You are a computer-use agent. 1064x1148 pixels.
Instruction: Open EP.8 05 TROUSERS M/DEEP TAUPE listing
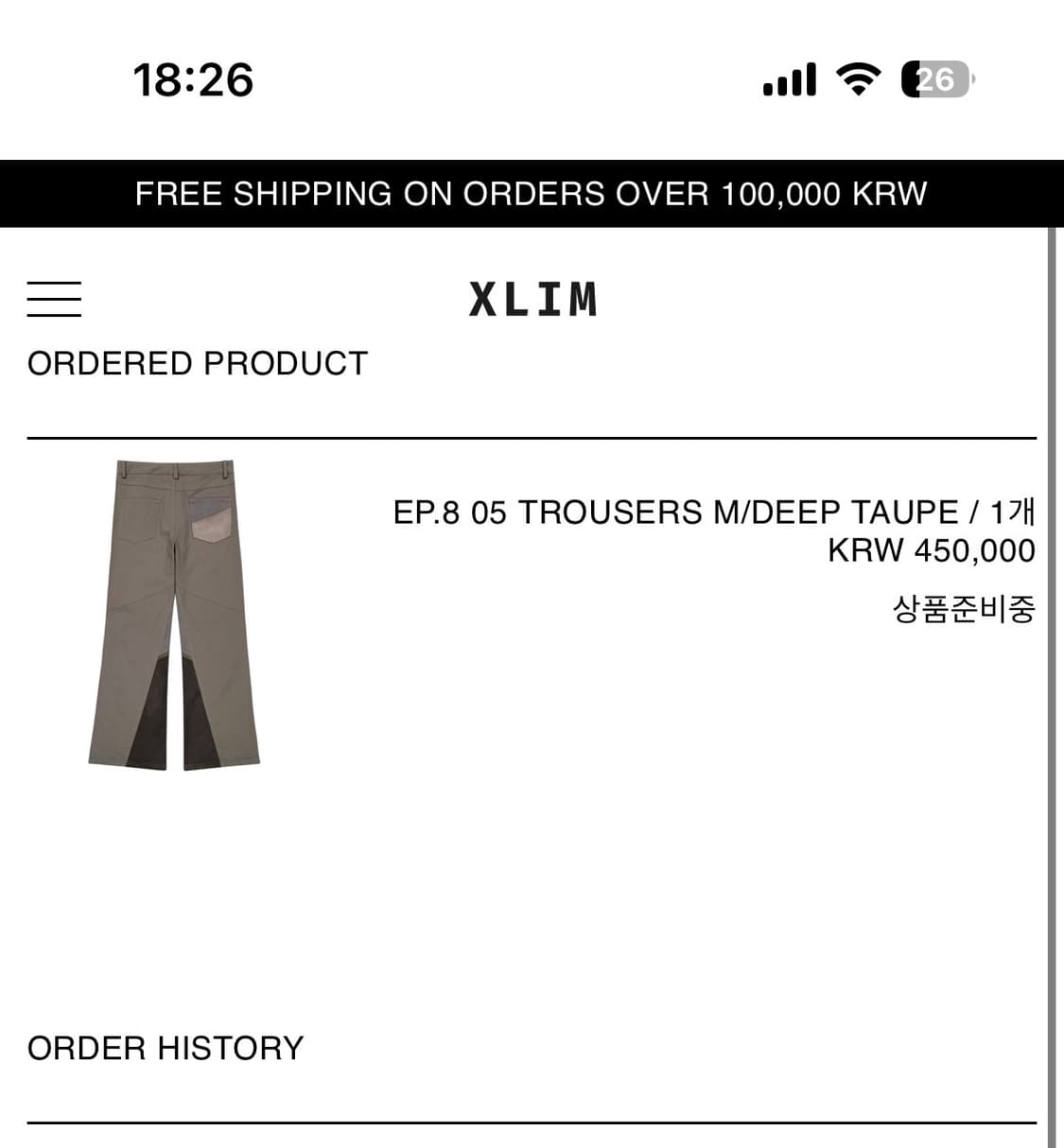714,511
